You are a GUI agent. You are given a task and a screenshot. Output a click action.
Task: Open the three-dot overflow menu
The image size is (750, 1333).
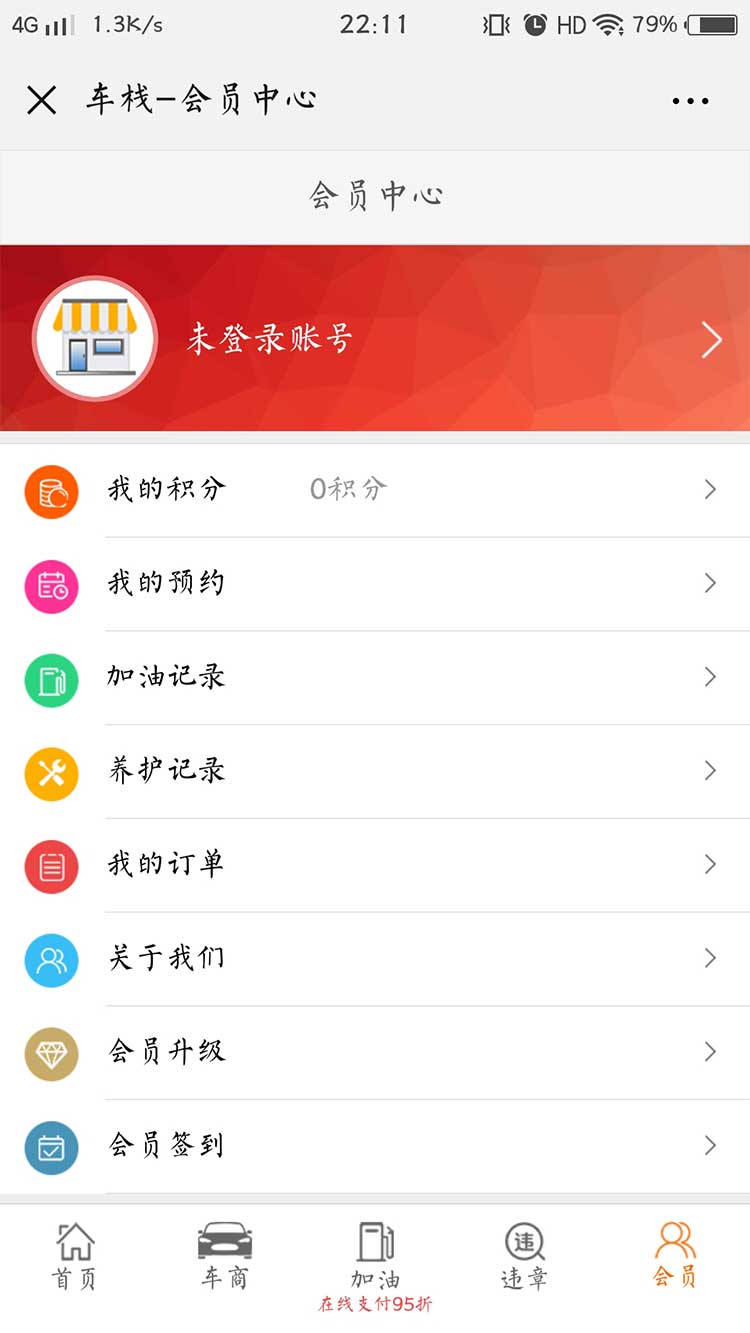click(690, 100)
